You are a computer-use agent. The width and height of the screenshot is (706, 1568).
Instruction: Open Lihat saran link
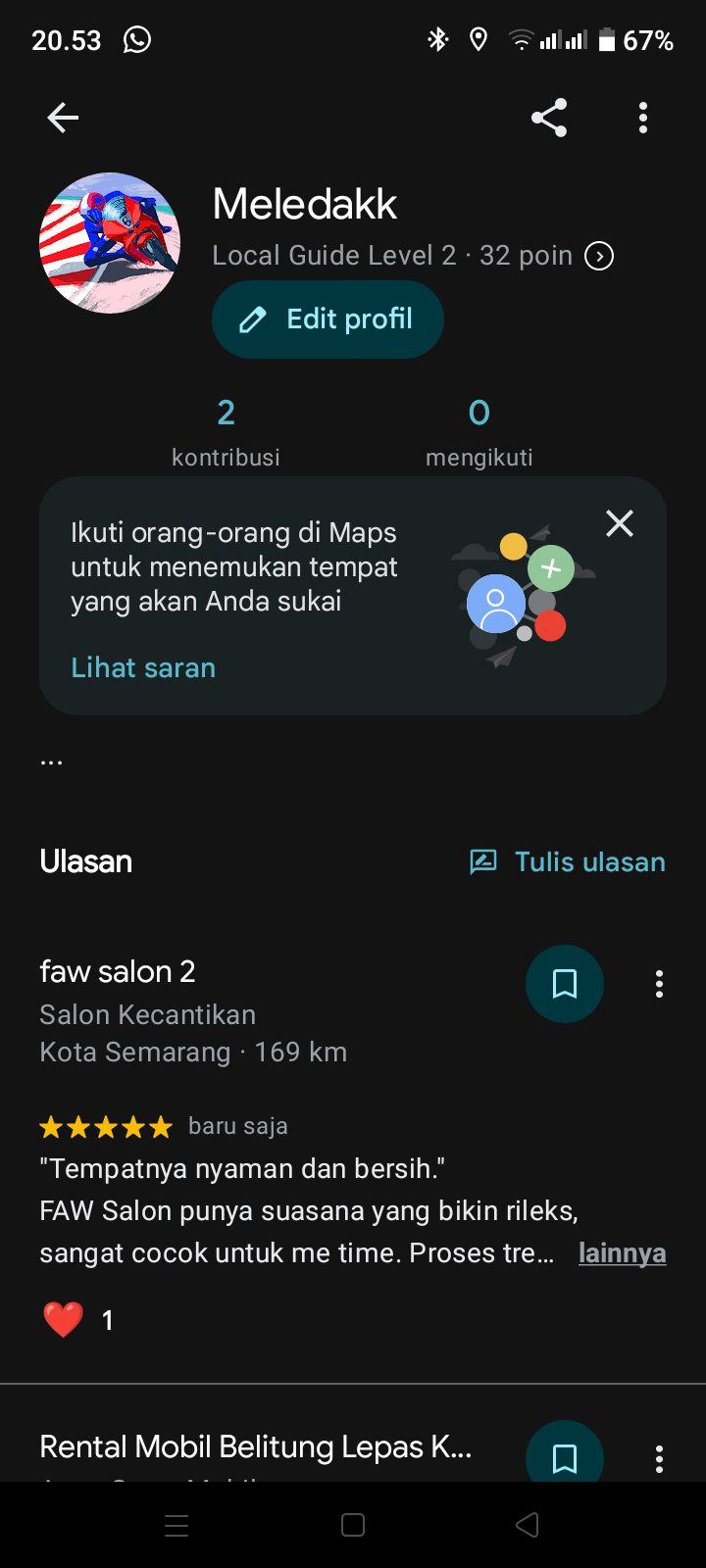click(x=143, y=667)
